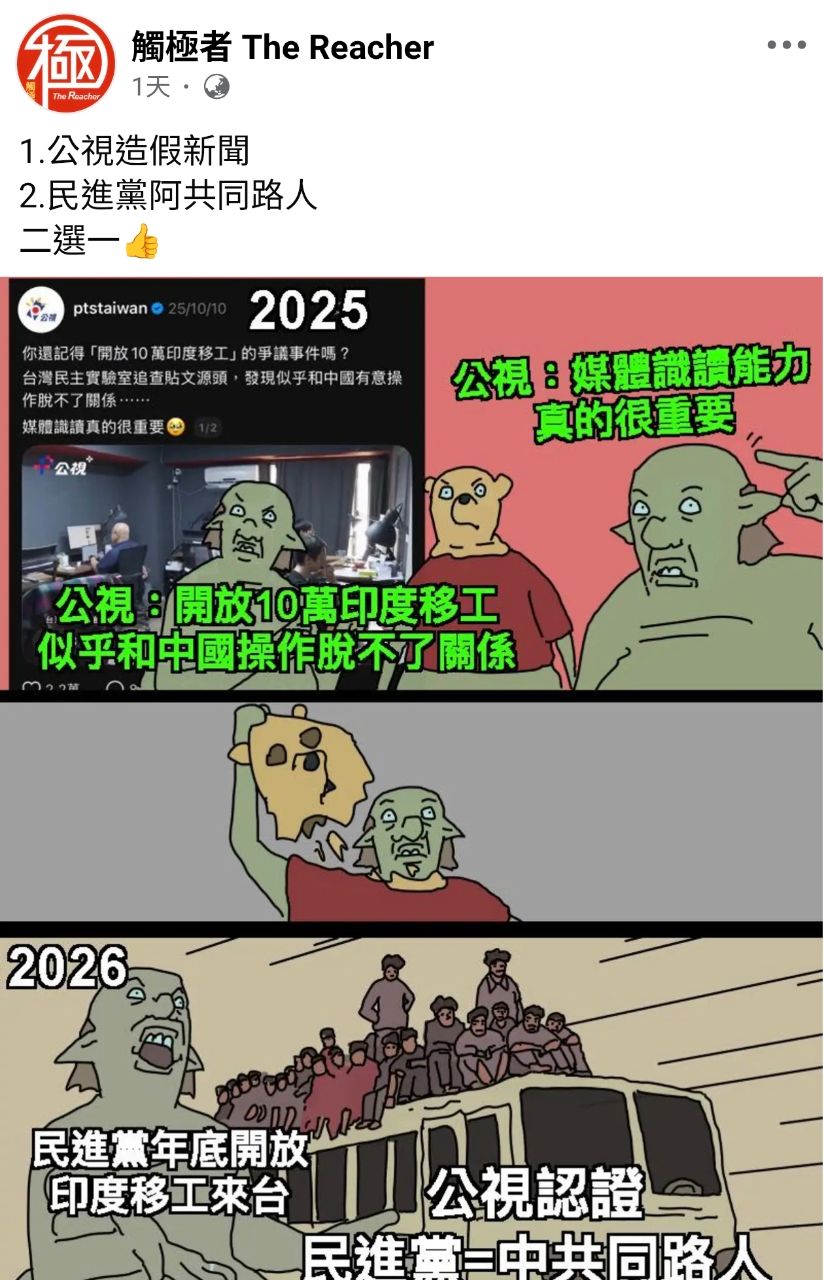Open 觸極者 The Reacher profile picture

coord(65,64)
